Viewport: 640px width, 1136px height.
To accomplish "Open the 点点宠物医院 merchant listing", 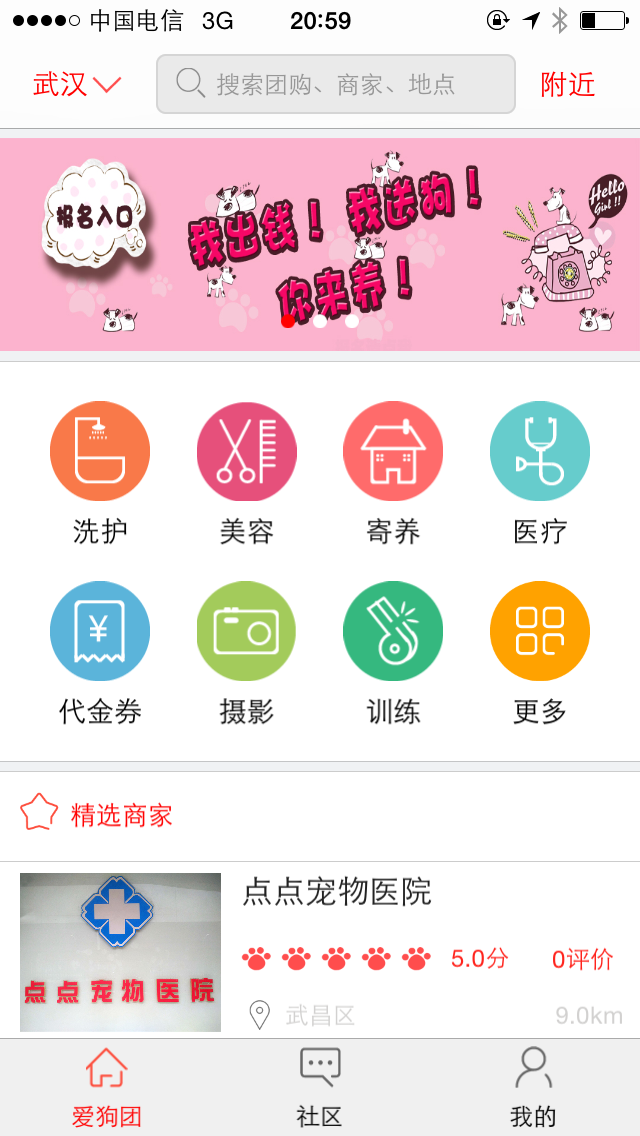I will (320, 950).
